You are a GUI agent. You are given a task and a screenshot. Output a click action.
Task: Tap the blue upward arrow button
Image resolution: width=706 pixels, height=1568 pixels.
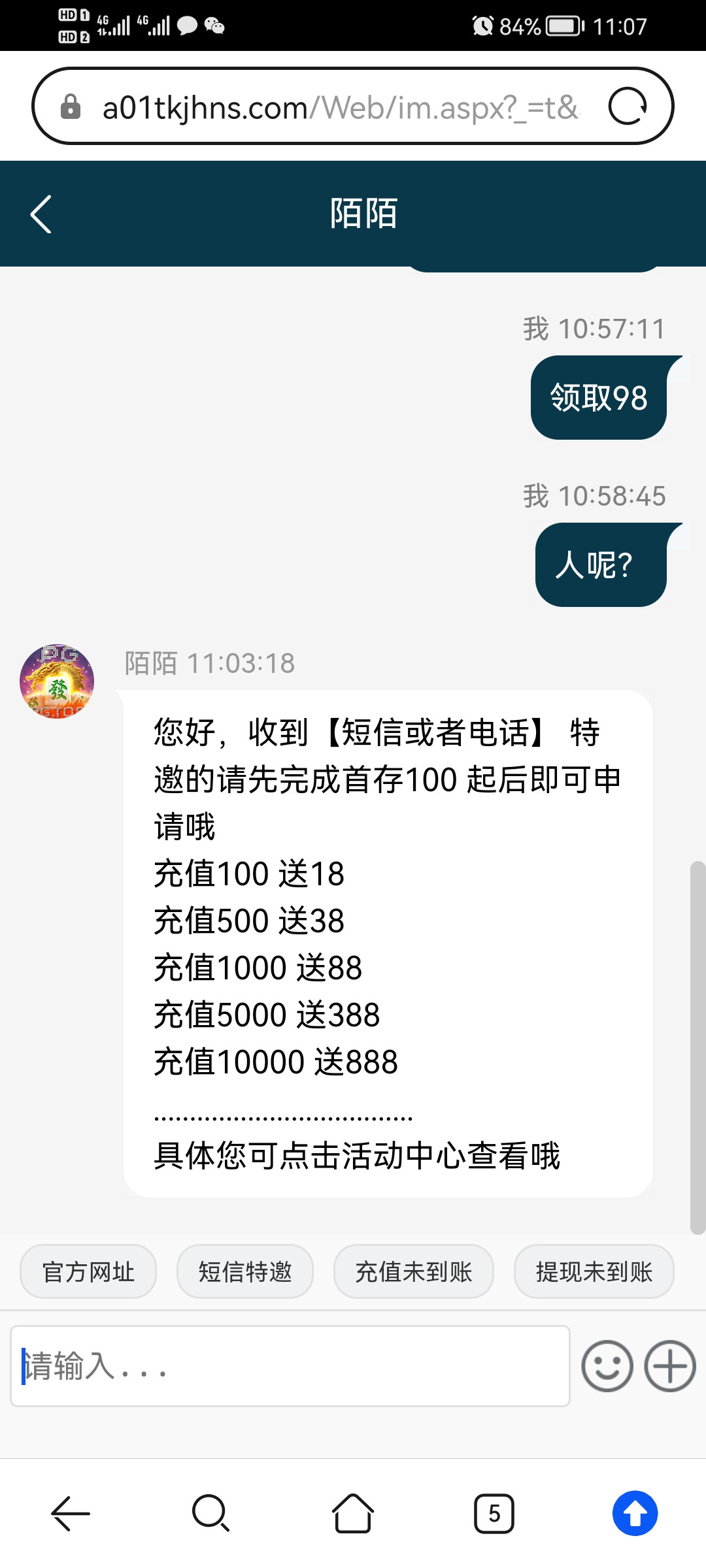[635, 1513]
